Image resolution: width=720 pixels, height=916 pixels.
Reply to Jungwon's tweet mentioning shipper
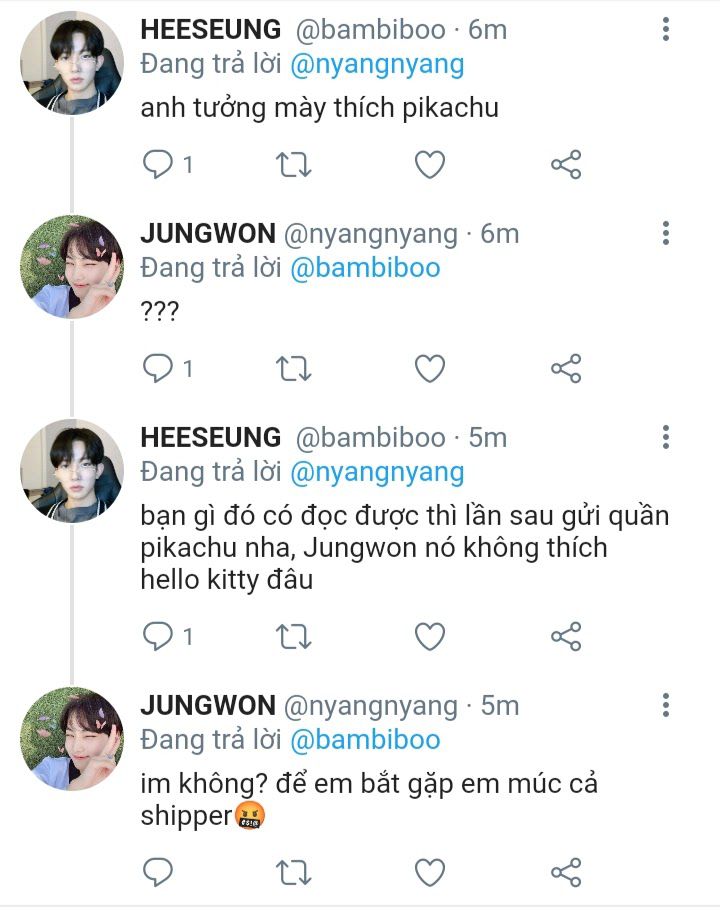(157, 872)
